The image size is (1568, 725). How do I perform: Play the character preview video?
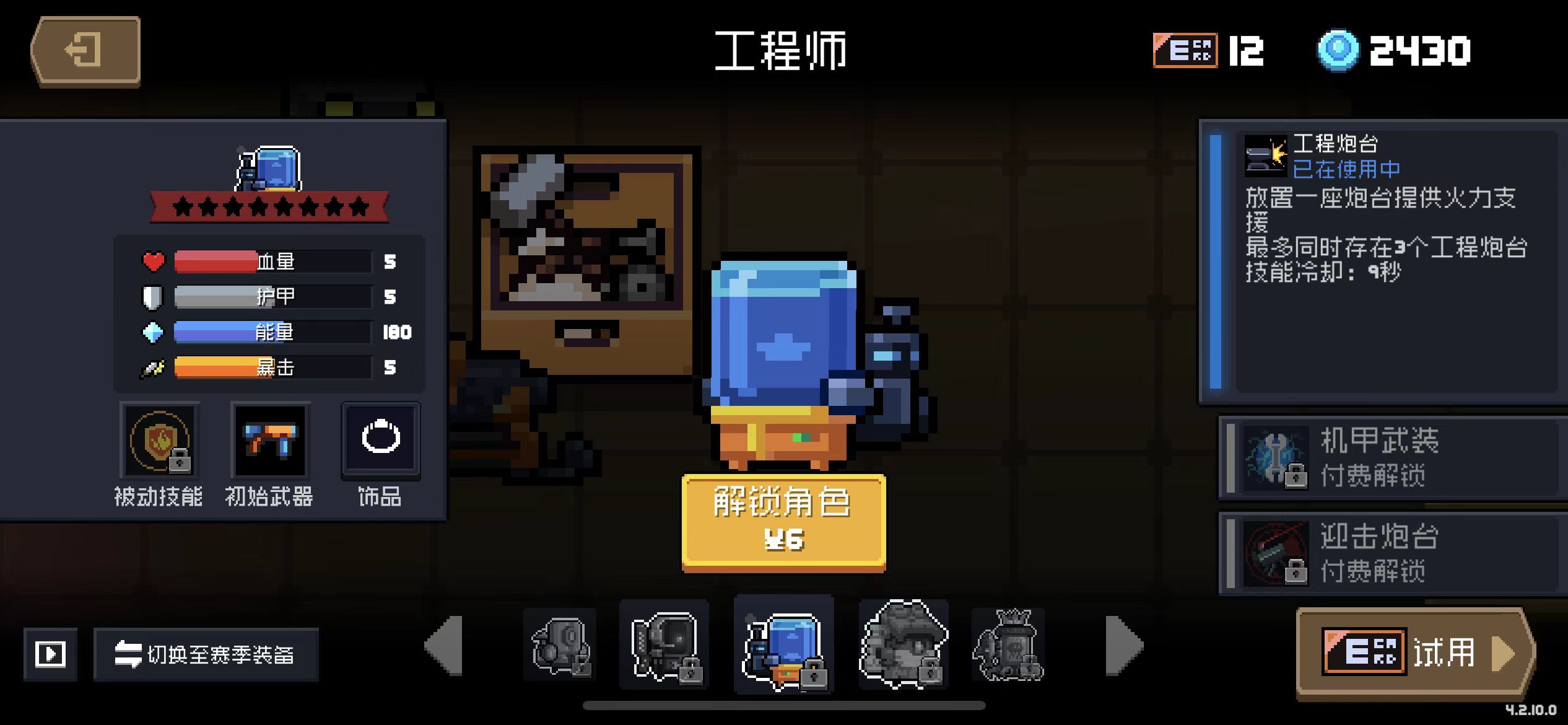point(50,654)
